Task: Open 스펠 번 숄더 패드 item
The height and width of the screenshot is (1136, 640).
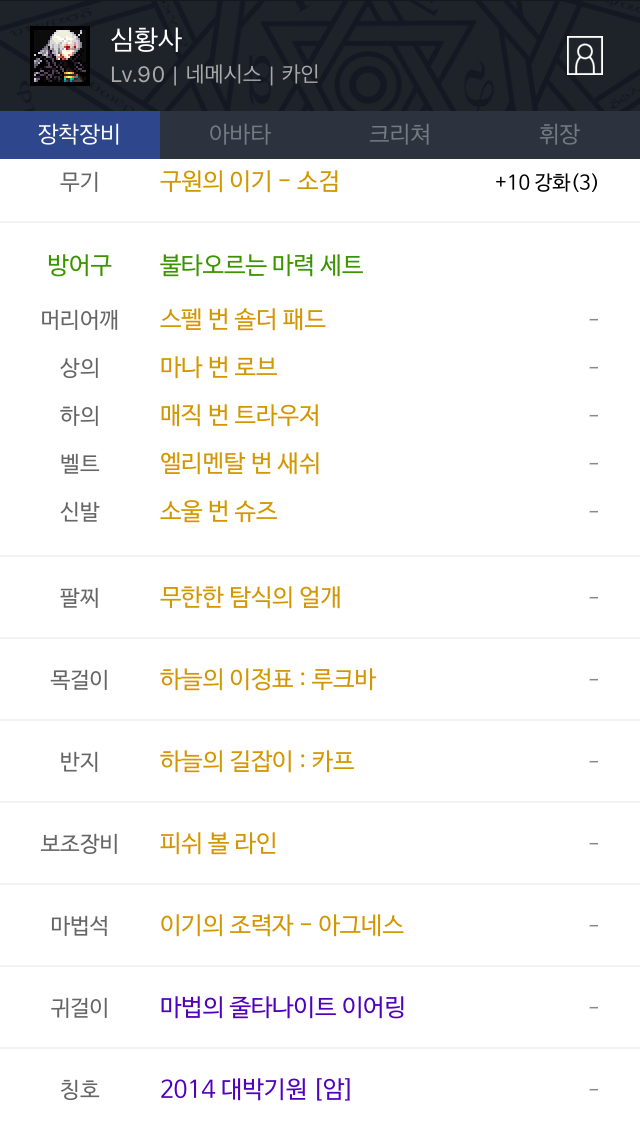Action: coord(243,319)
